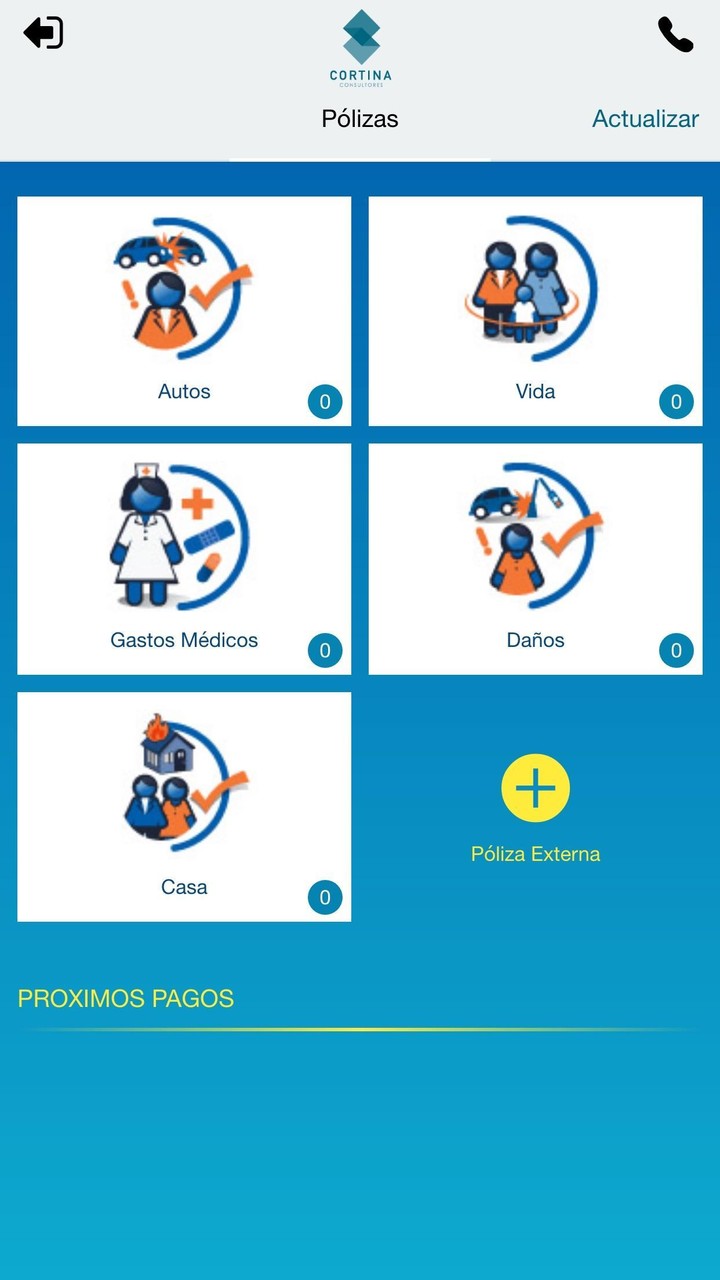Viewport: 720px width, 1280px height.
Task: Call the agency via phone icon
Action: 675,35
